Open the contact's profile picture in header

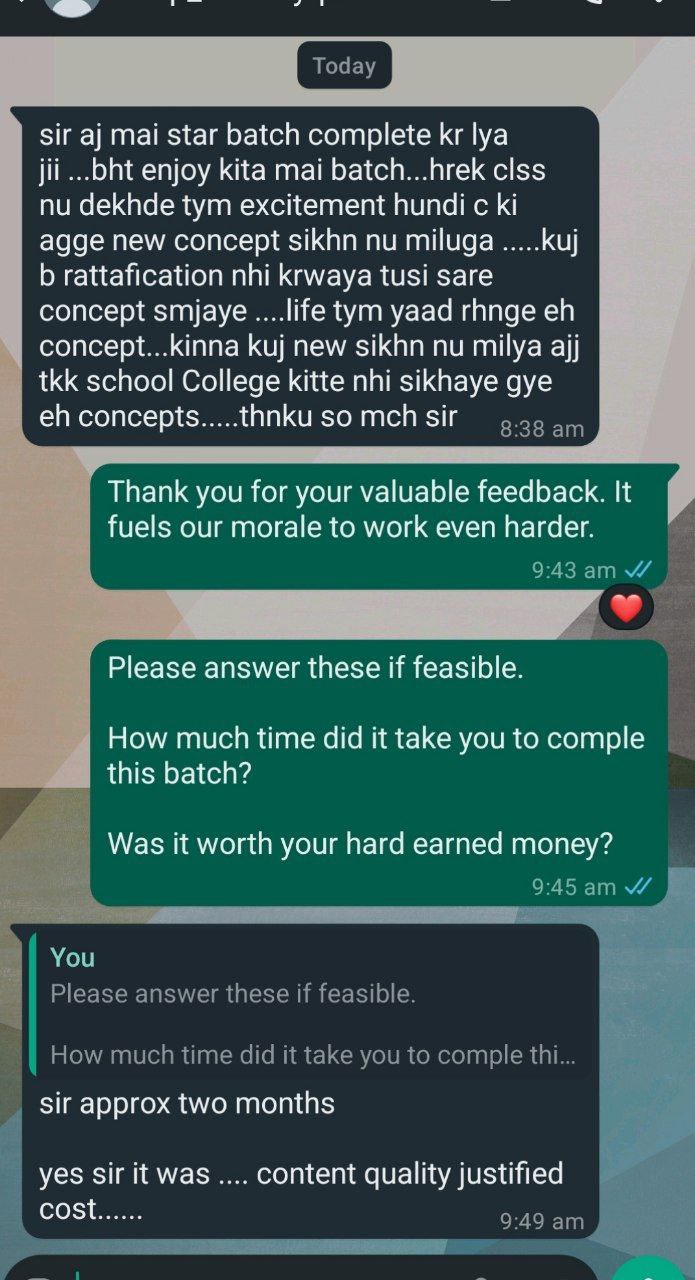pyautogui.click(x=73, y=6)
